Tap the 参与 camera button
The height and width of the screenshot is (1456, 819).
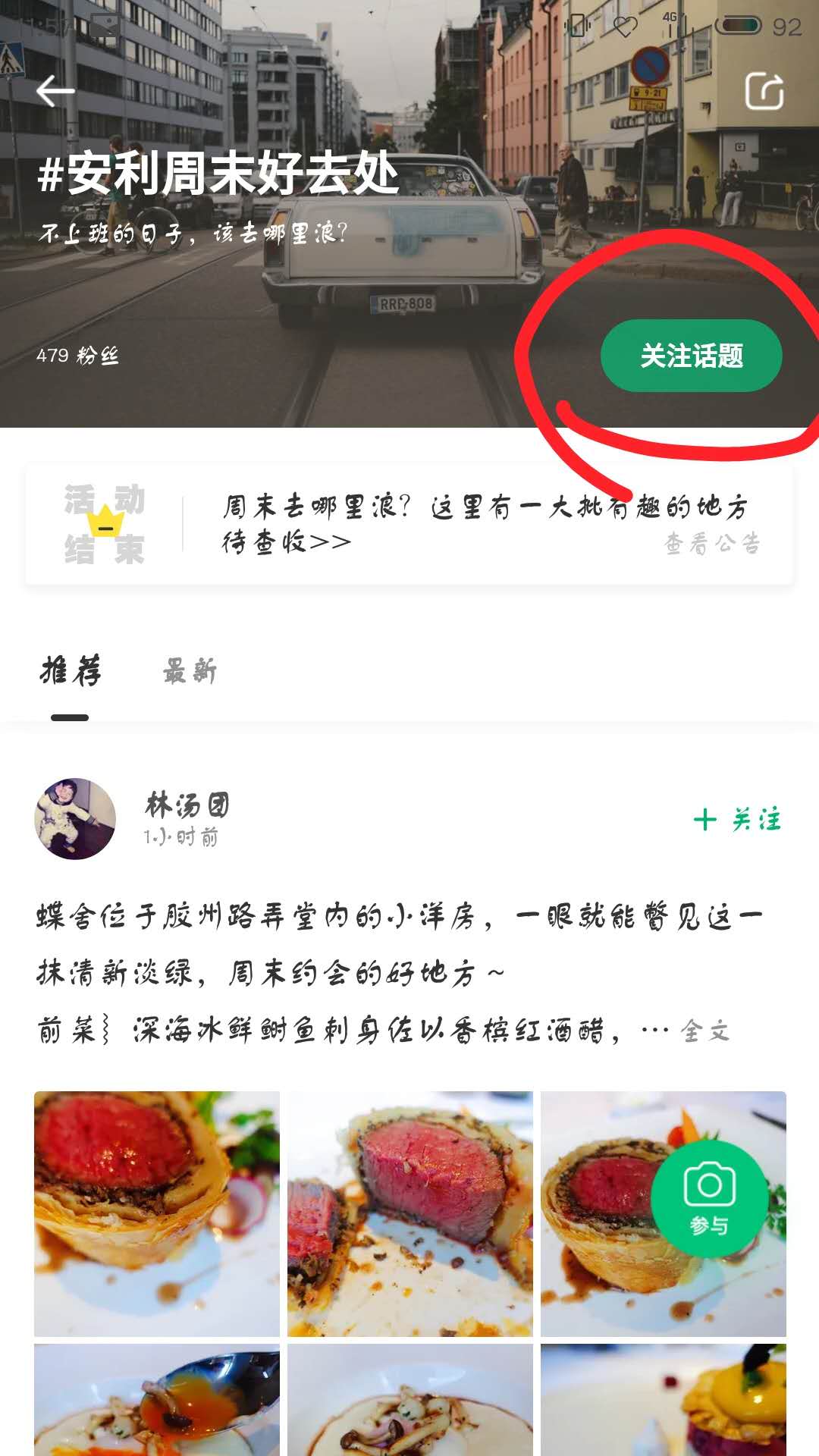pos(709,1199)
